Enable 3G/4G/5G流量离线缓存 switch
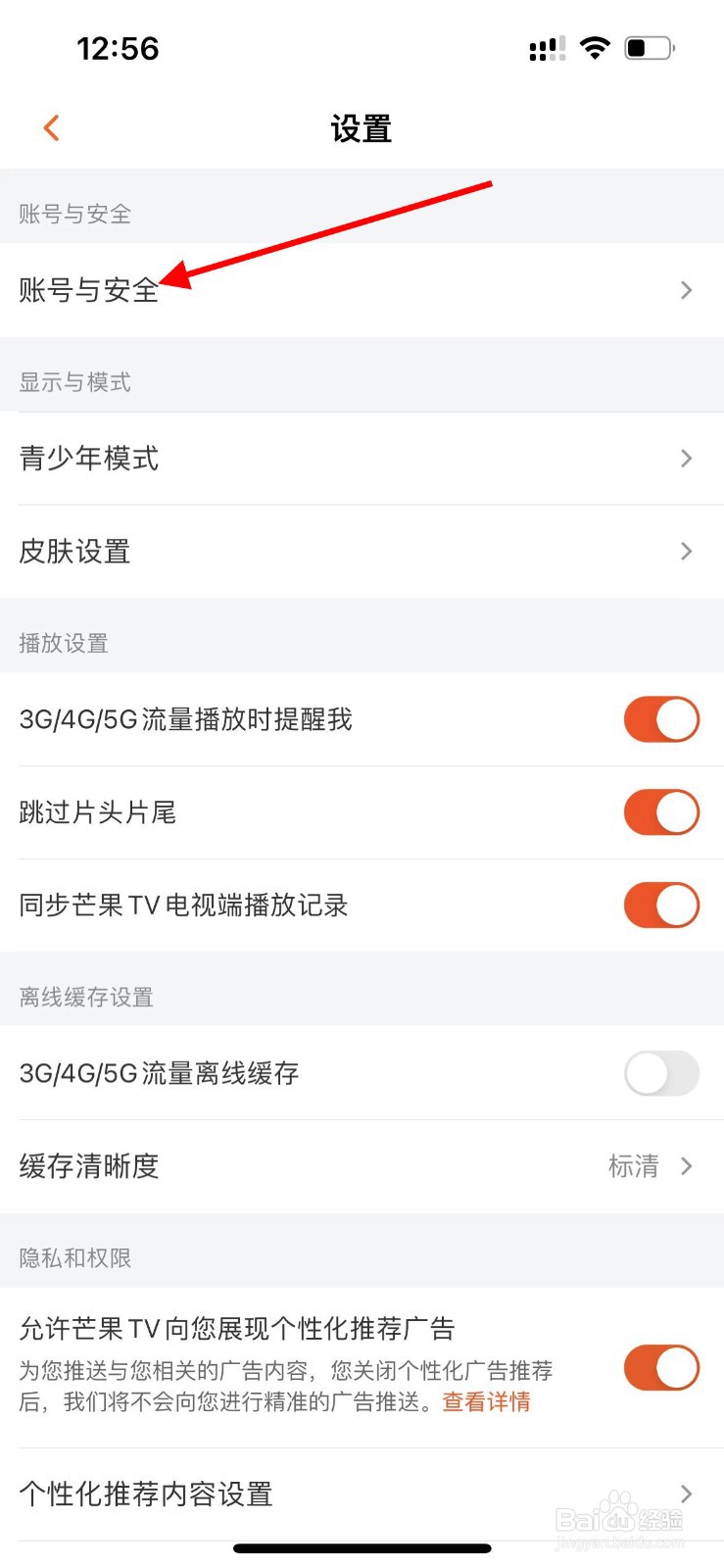Screen dimensions: 724x1568 661,1074
